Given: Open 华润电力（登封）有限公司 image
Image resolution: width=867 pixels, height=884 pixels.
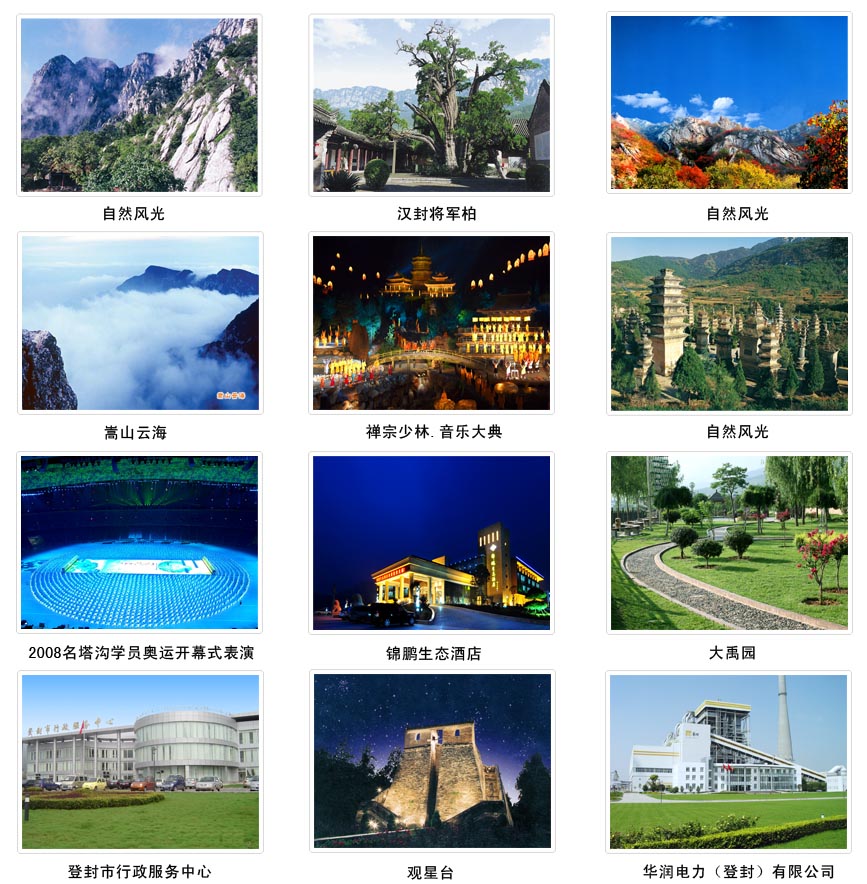Looking at the screenshot, I should pos(729,761).
